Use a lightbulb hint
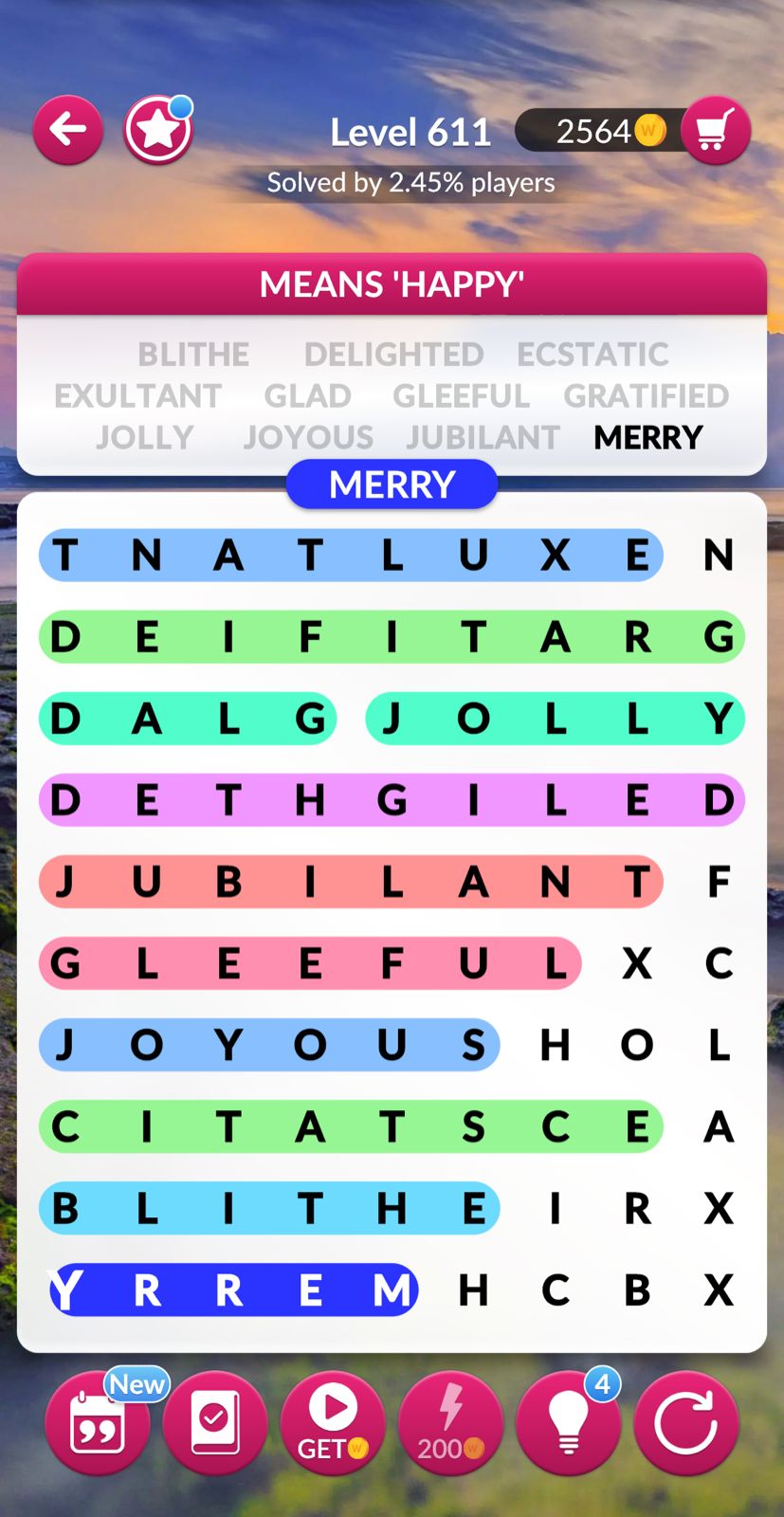The width and height of the screenshot is (784, 1517). click(x=569, y=1422)
